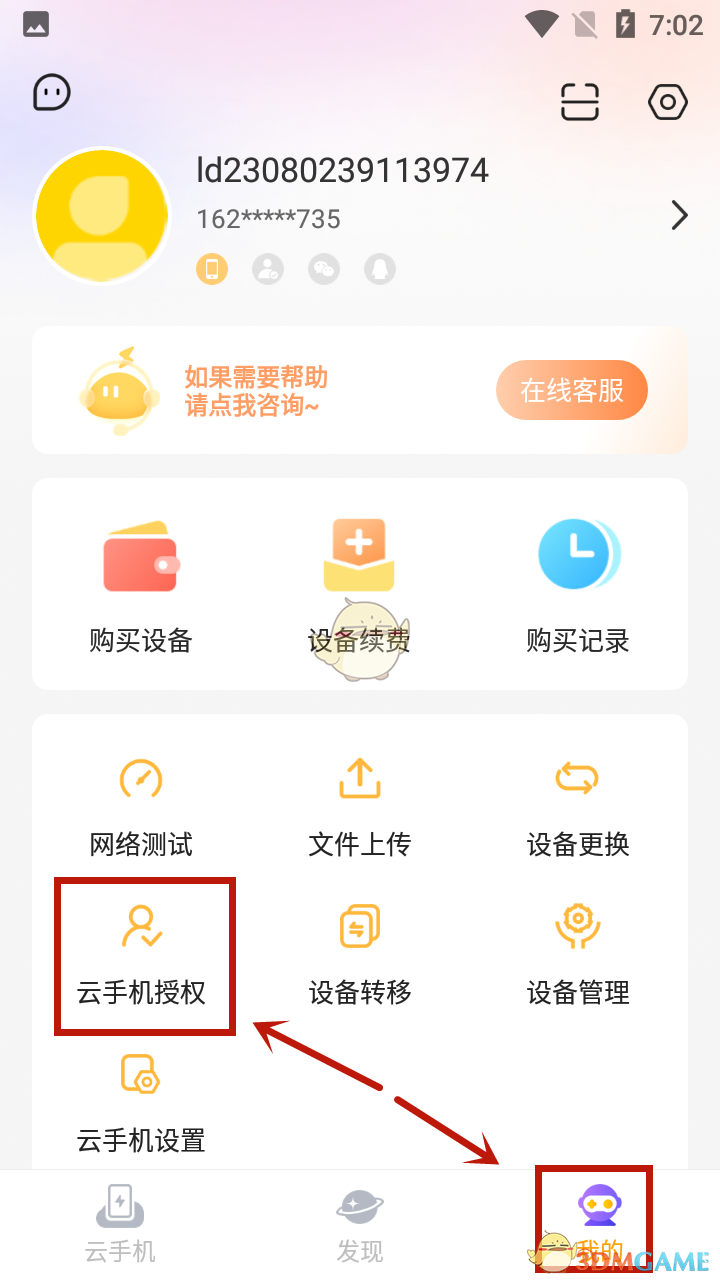Contact 在线客服 online support
The image size is (720, 1280).
pos(572,390)
